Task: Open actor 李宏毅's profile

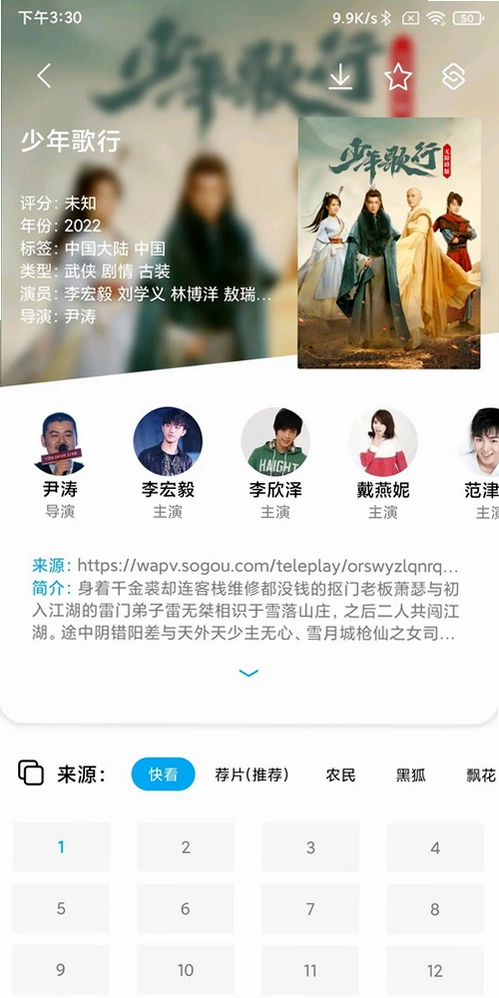Action: click(x=167, y=463)
